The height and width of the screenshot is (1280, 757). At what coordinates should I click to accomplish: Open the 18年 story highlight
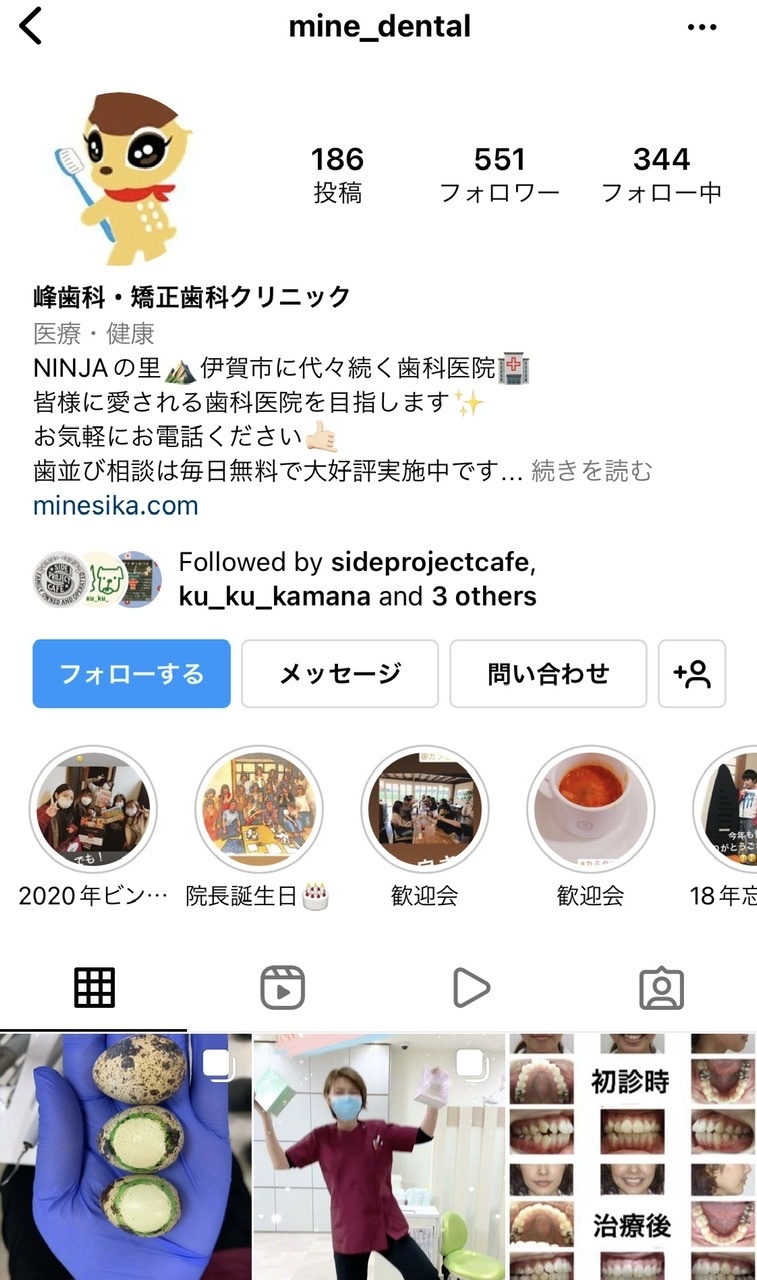[x=728, y=809]
